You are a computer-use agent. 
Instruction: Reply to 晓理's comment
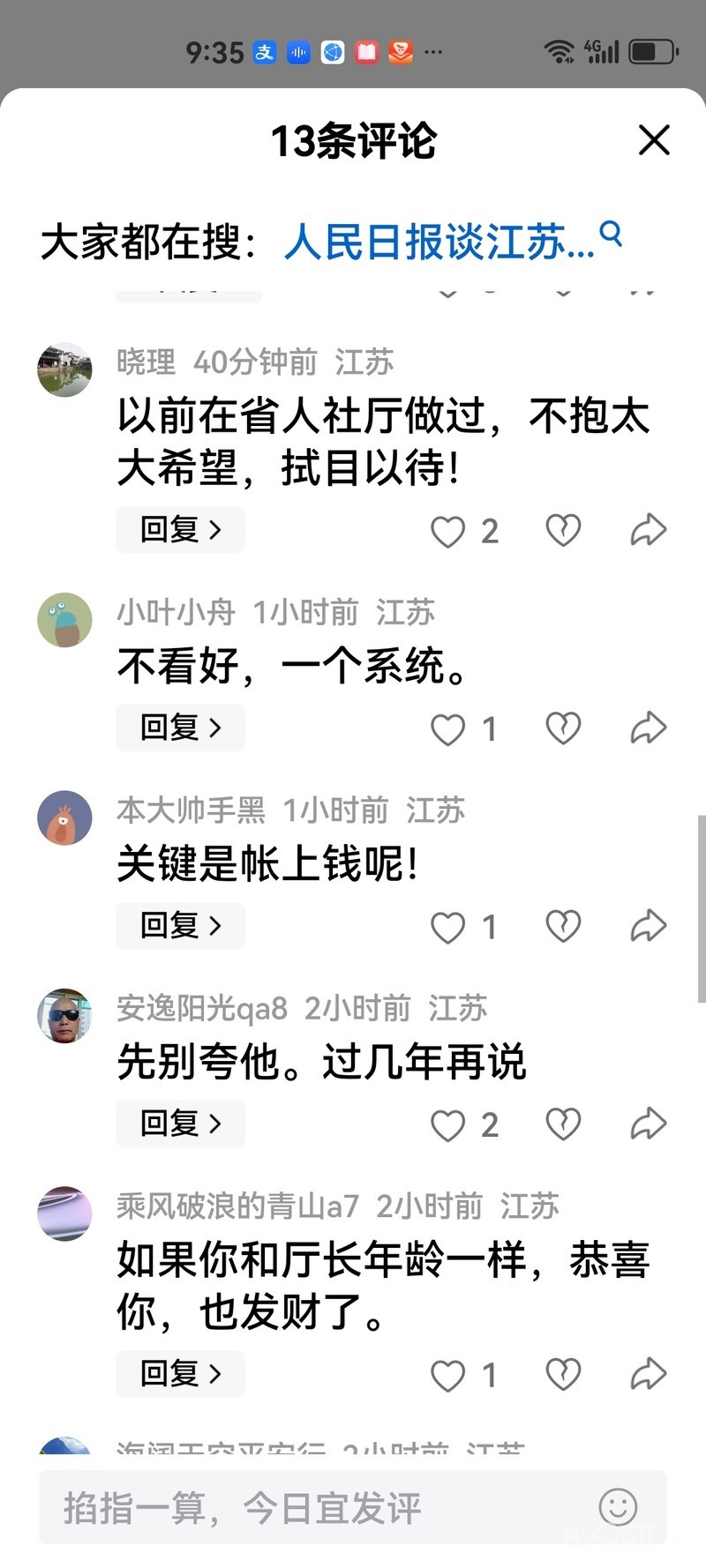pyautogui.click(x=180, y=530)
